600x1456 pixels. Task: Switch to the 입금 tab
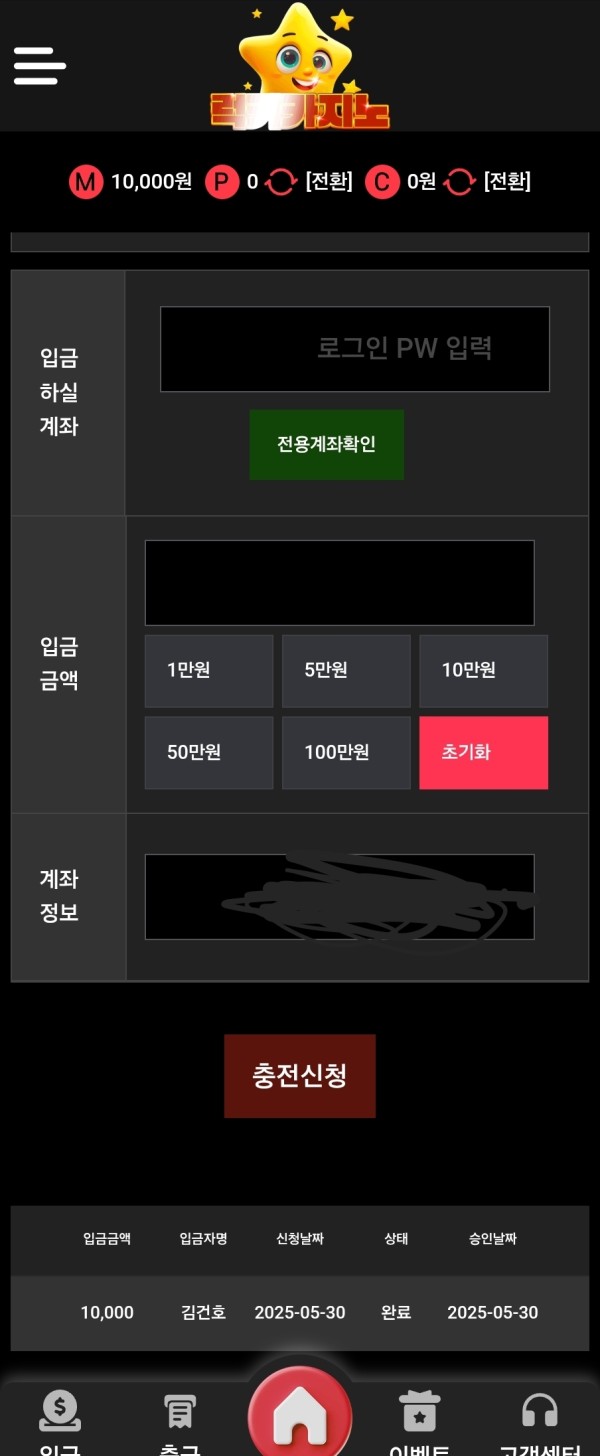pyautogui.click(x=60, y=1422)
